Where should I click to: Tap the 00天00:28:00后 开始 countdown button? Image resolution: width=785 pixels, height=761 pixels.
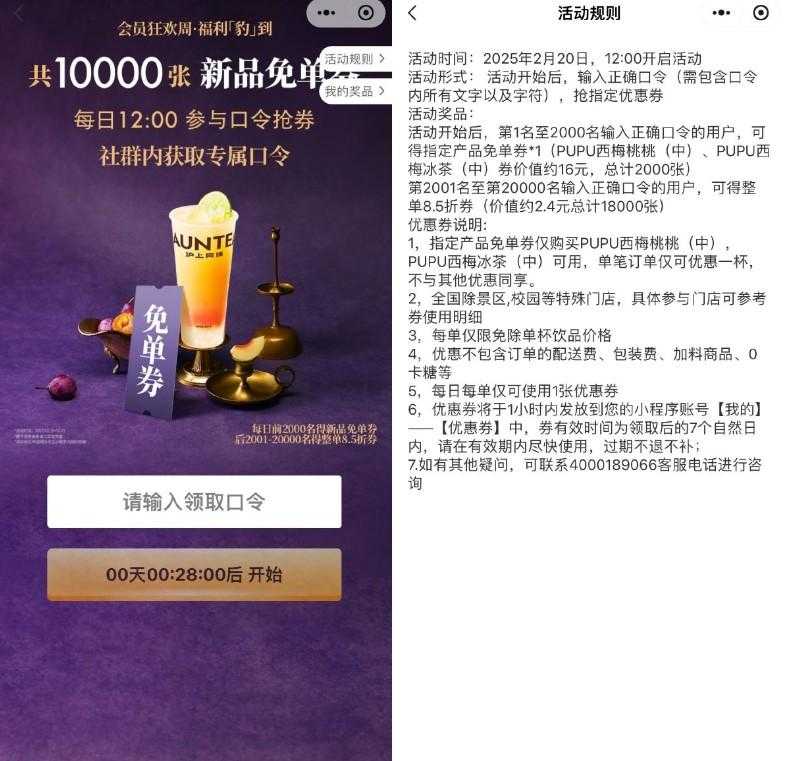tap(194, 575)
